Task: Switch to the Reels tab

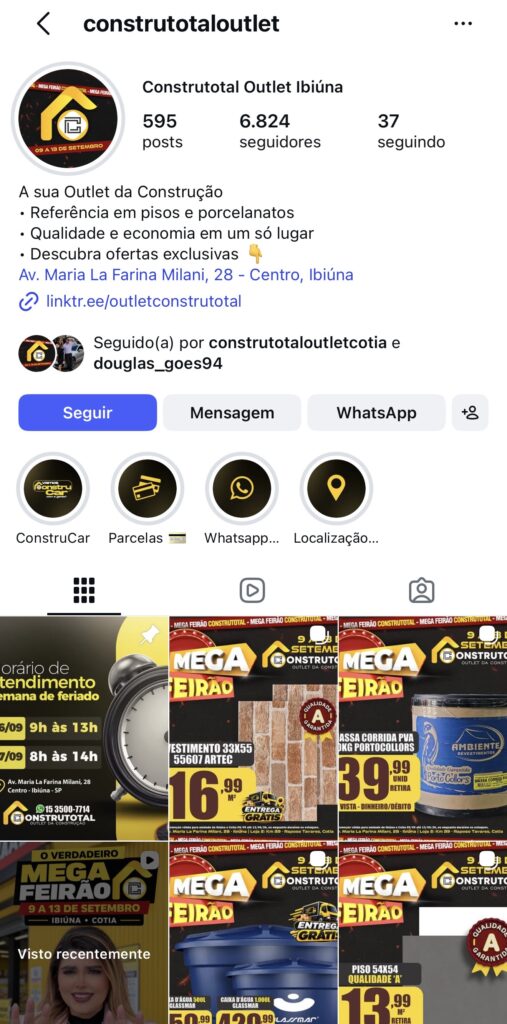Action: 252,590
